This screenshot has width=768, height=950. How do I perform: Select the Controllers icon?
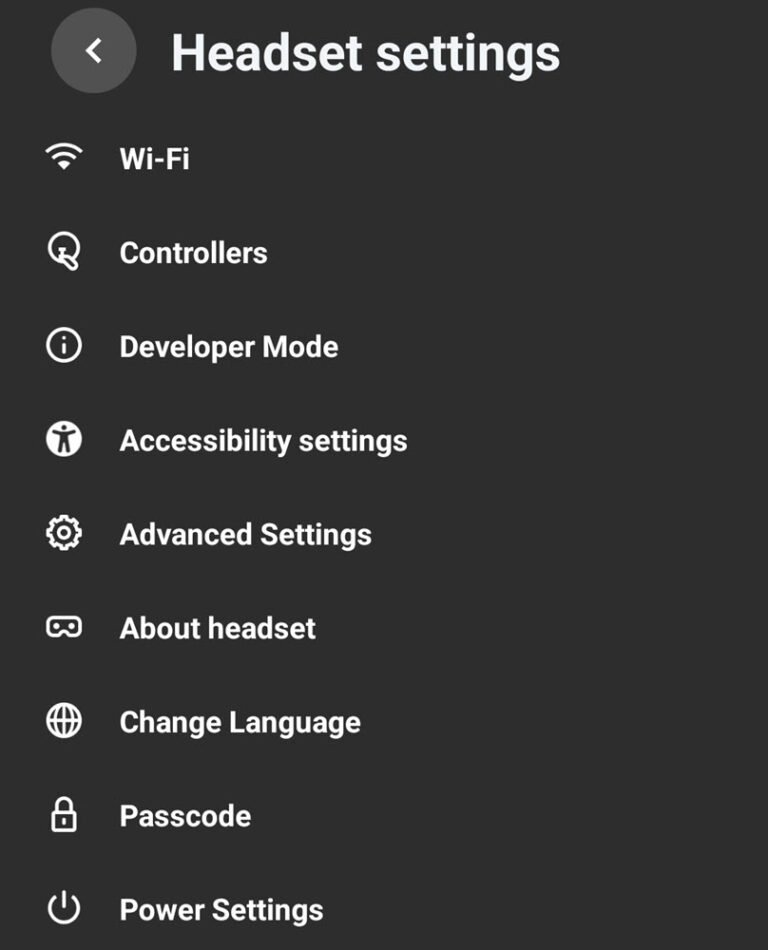point(62,250)
